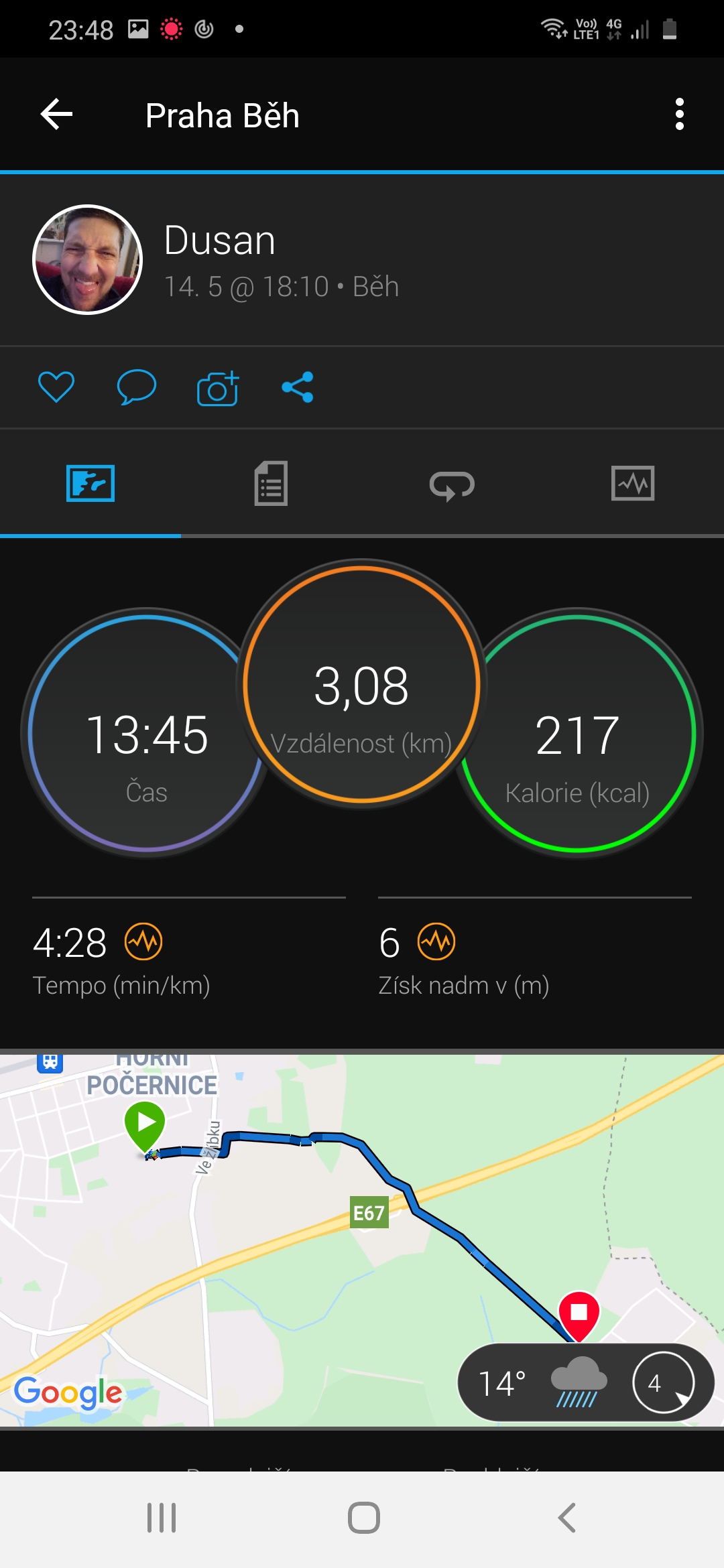Switch to the charts tab
Viewport: 724px width, 1568px height.
tap(633, 483)
